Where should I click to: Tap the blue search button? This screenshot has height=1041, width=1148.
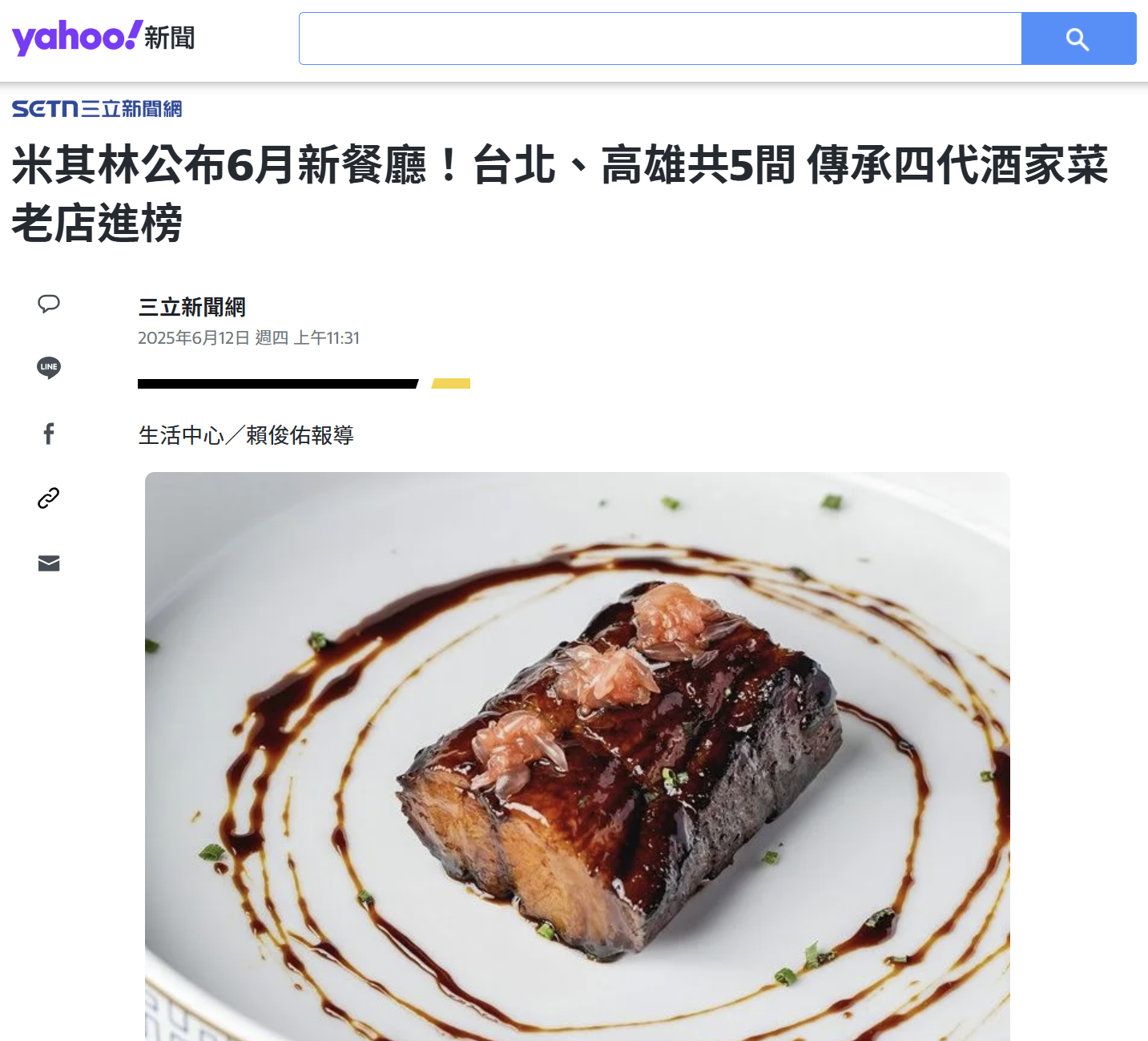[1078, 38]
